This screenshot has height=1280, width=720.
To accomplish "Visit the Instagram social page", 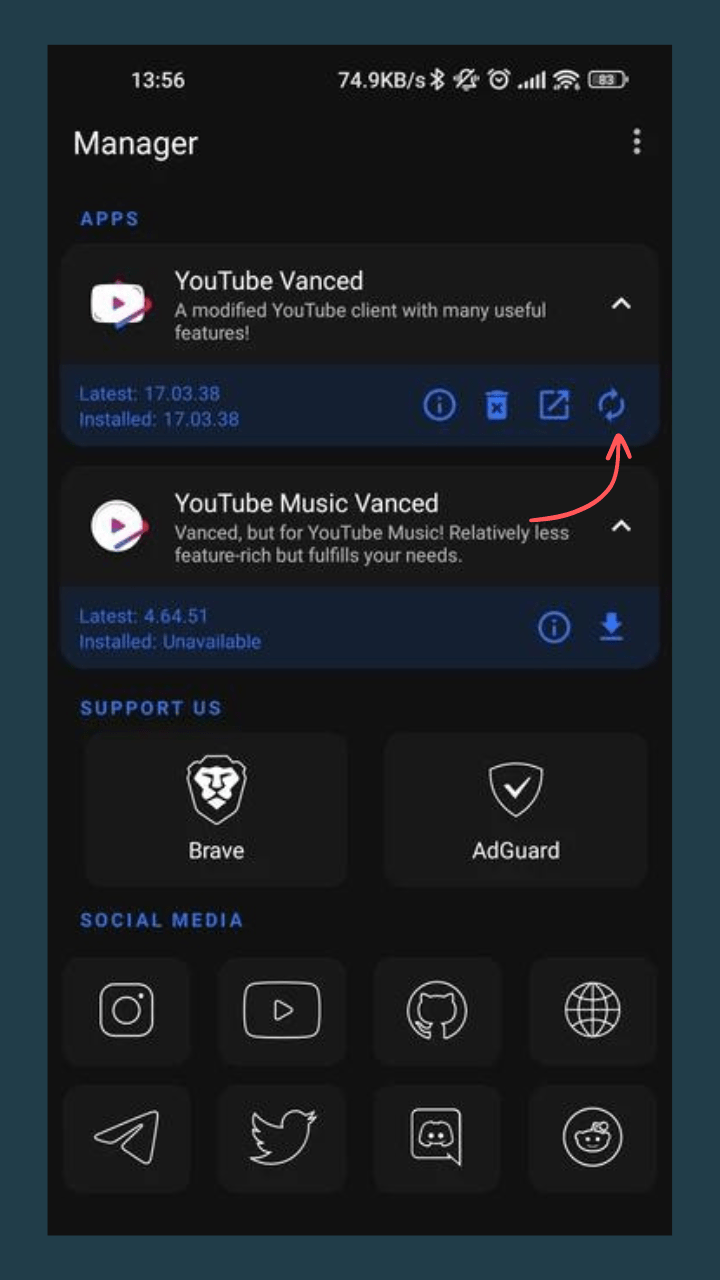I will 127,1010.
